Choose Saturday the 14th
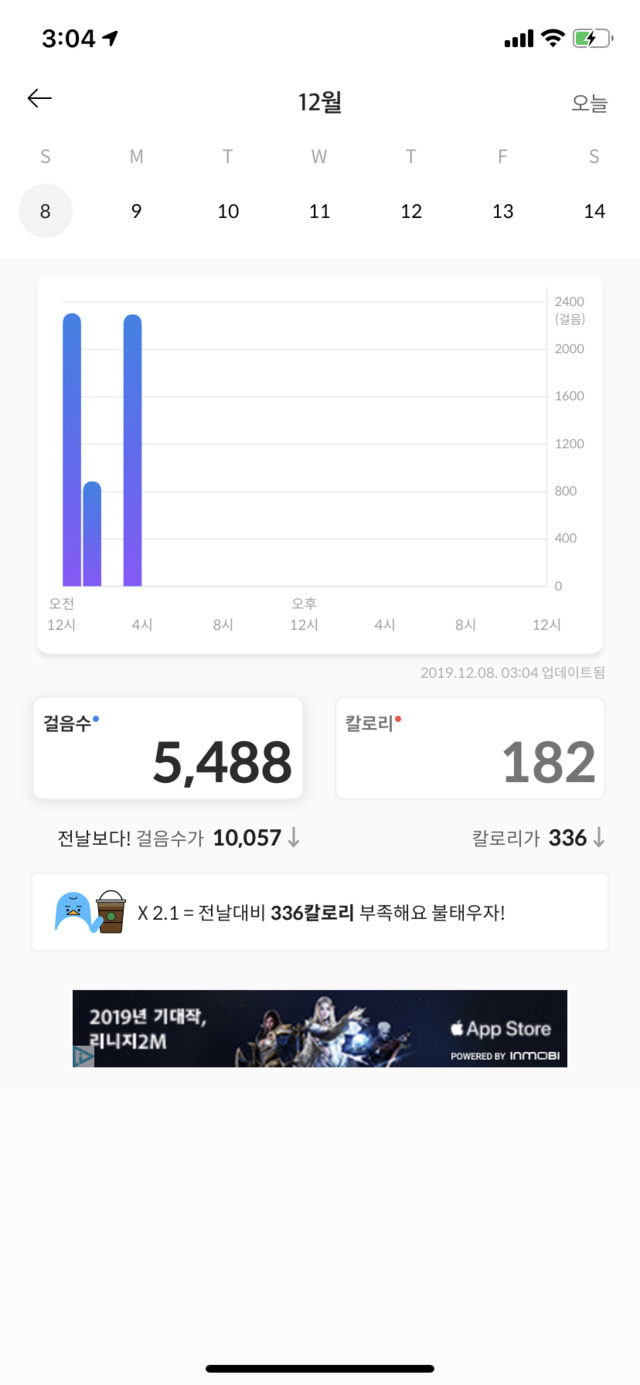The width and height of the screenshot is (640, 1385). [x=594, y=211]
